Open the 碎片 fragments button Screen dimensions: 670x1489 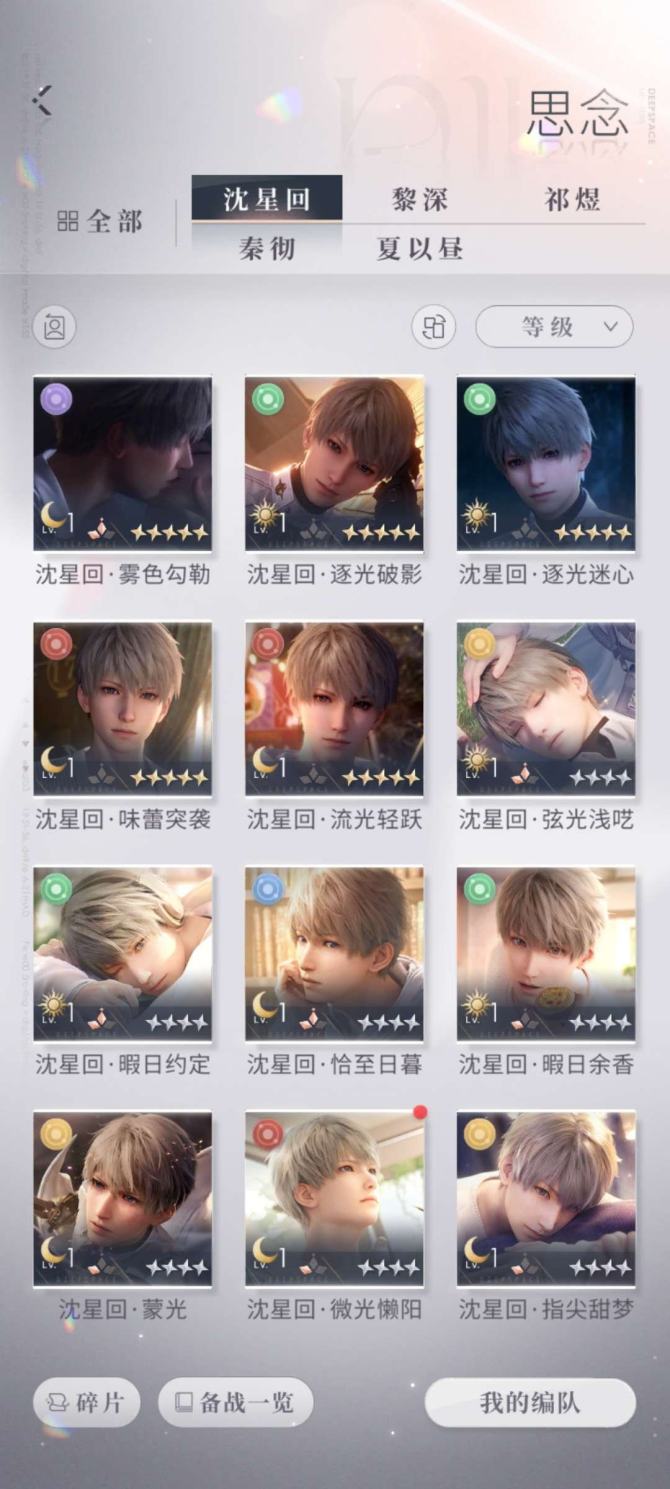tap(86, 1403)
